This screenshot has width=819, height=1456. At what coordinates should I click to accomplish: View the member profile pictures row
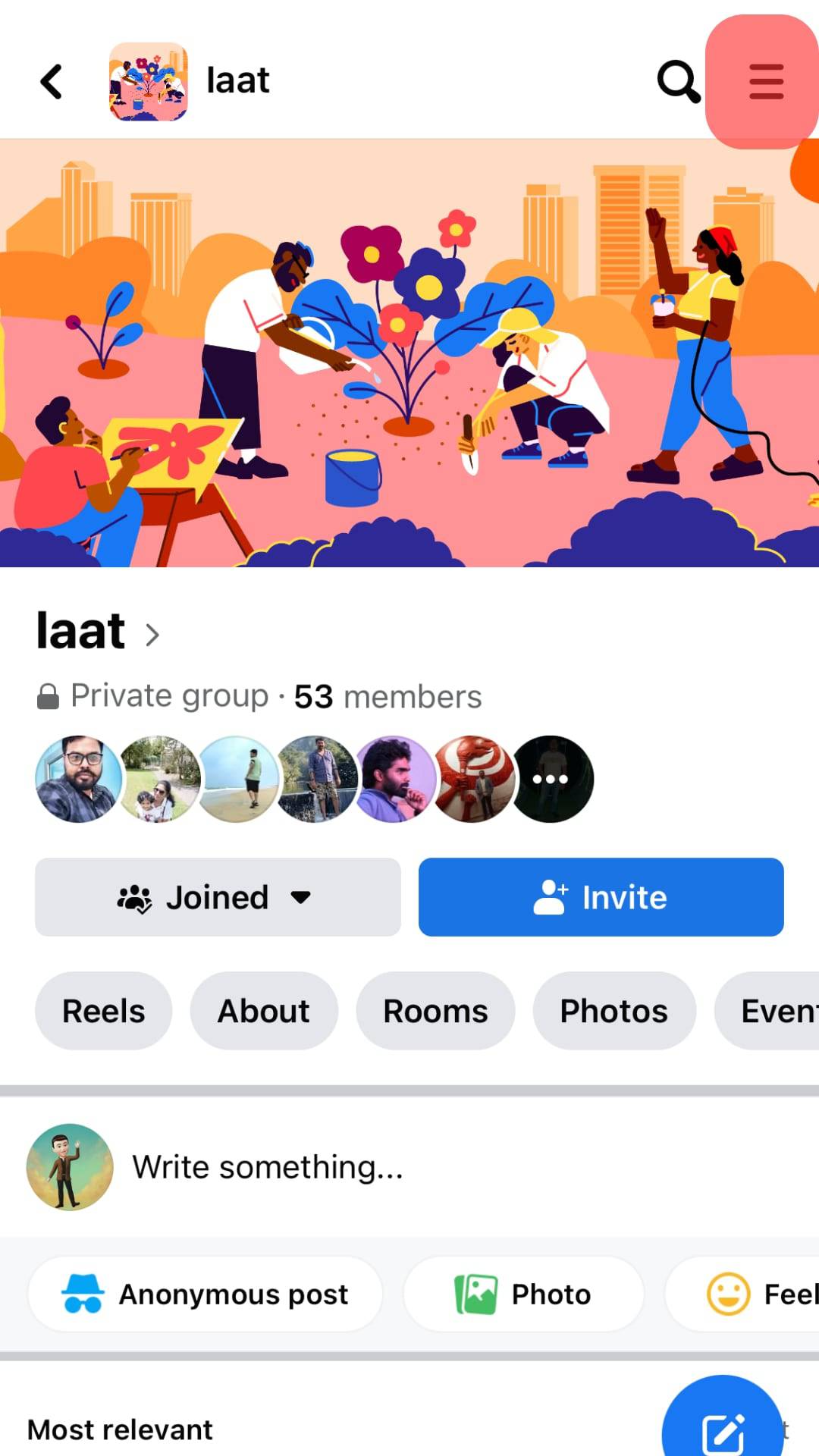tap(314, 779)
